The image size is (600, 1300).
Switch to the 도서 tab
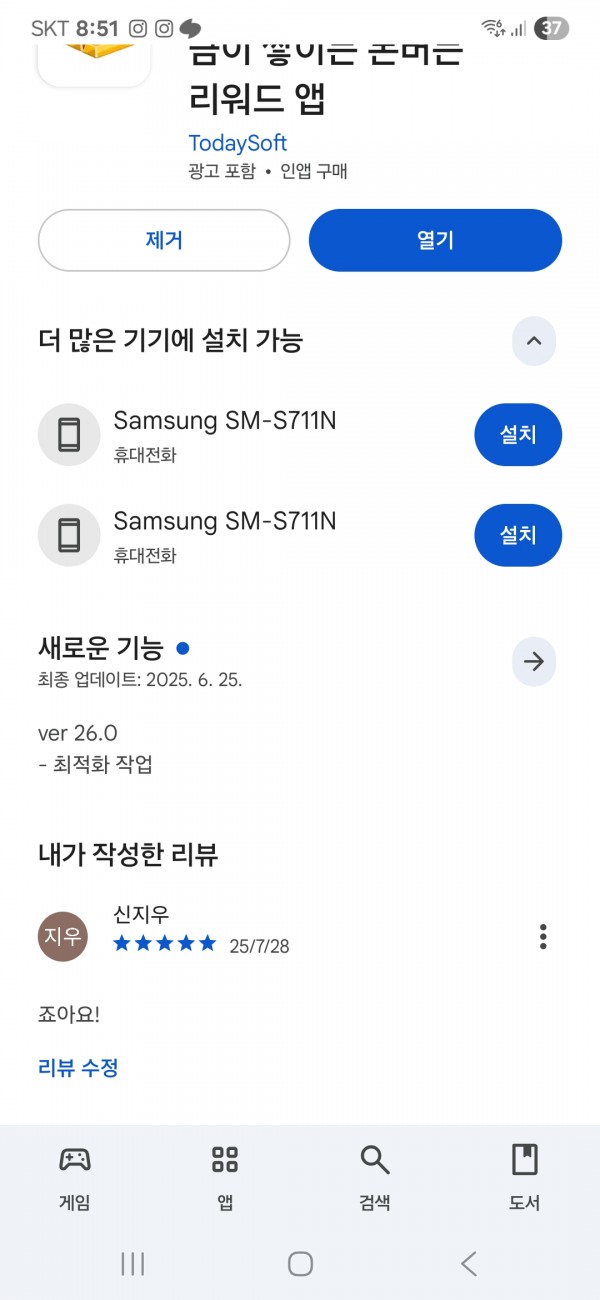click(525, 1177)
